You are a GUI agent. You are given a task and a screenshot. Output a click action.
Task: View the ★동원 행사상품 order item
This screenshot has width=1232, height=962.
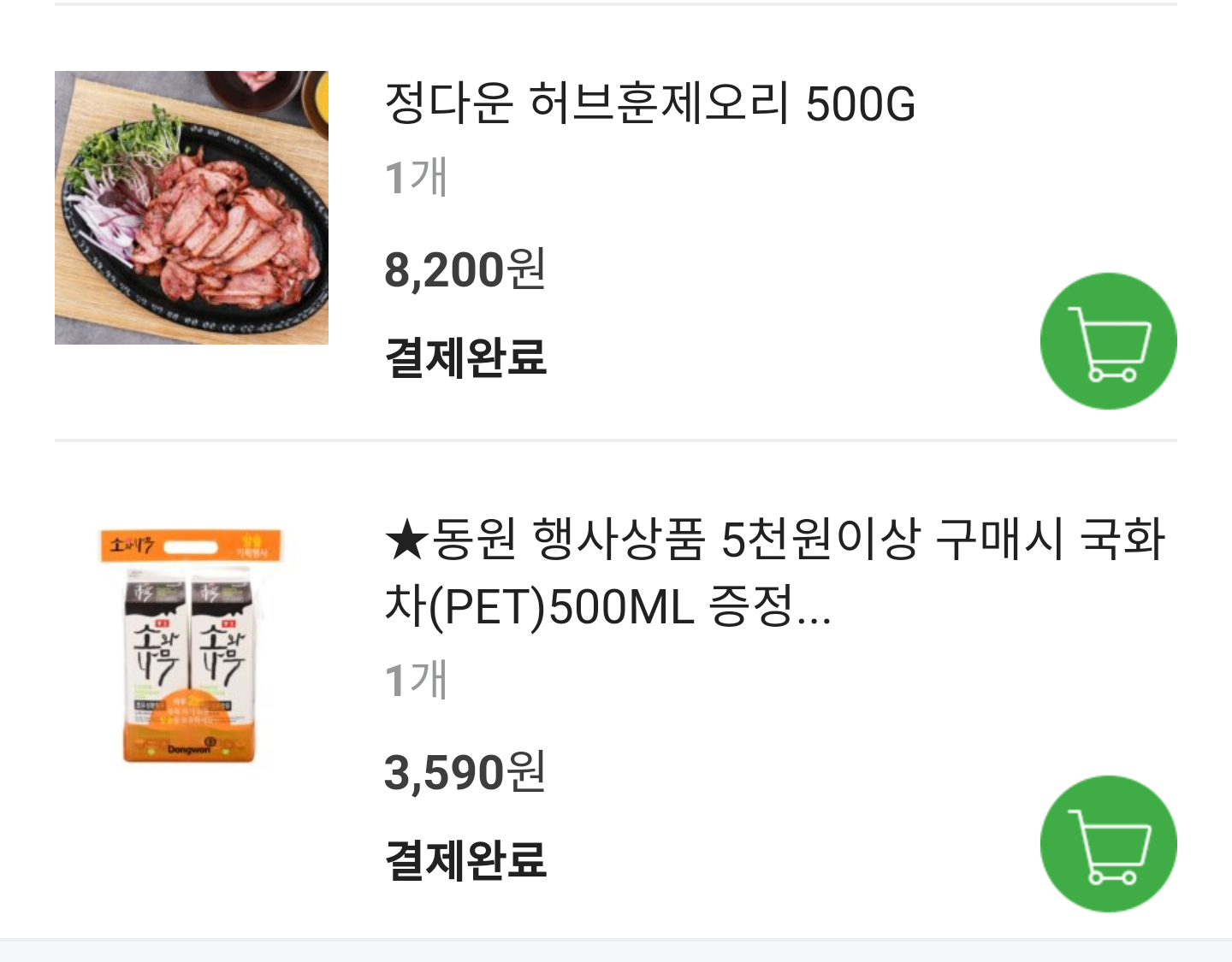point(774,572)
